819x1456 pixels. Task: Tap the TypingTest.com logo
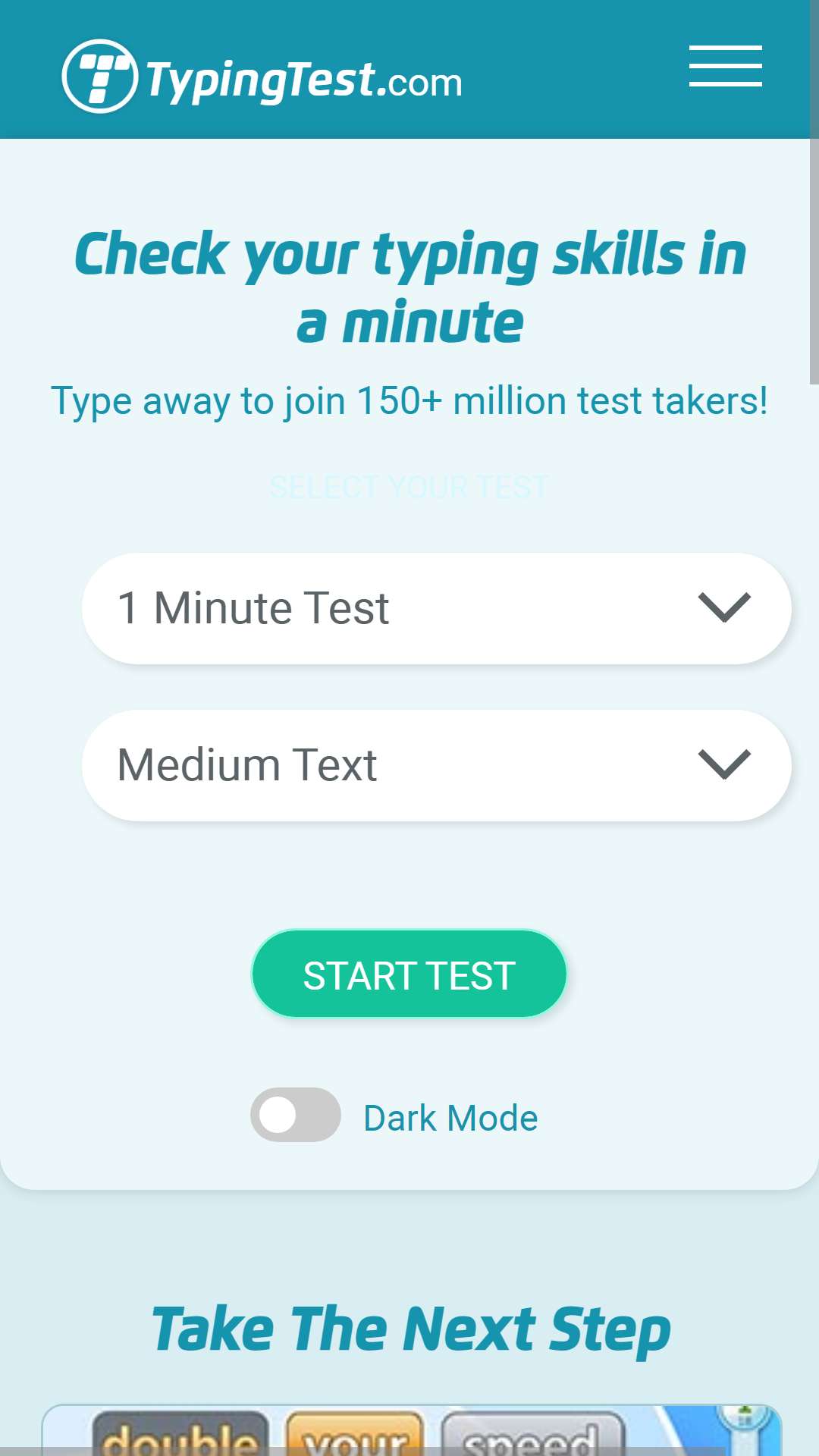tap(262, 77)
